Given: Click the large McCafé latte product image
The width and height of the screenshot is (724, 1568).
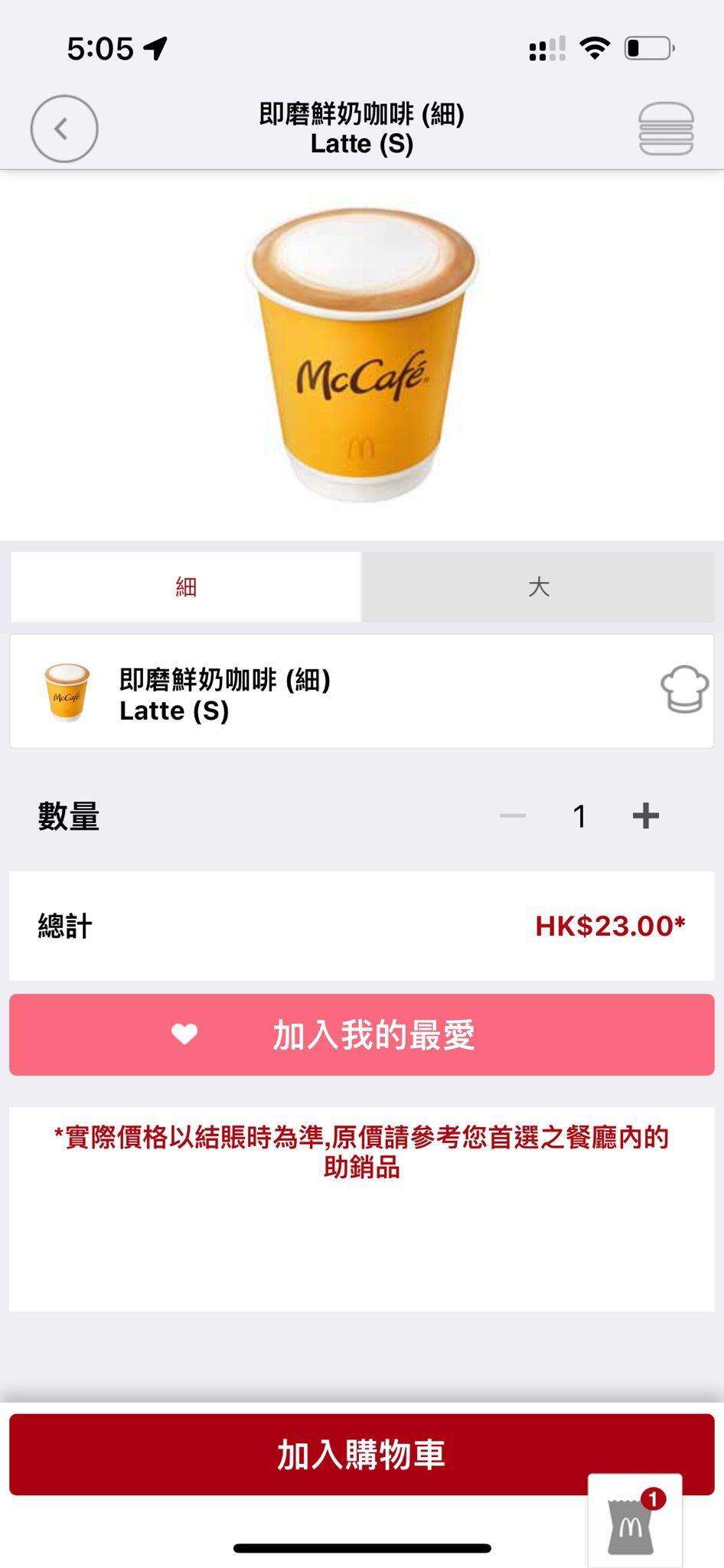Looking at the screenshot, I should [x=362, y=352].
